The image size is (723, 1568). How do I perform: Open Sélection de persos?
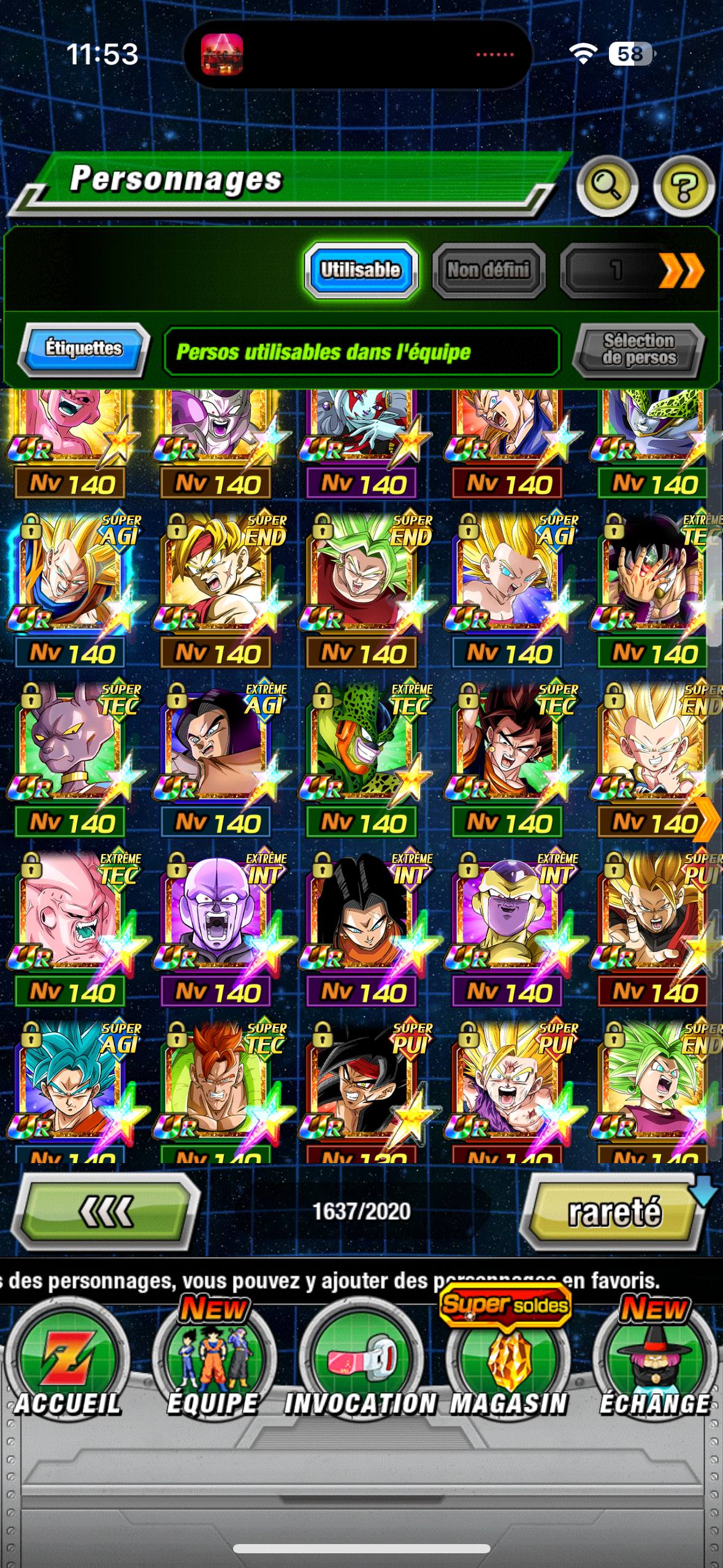pos(639,350)
